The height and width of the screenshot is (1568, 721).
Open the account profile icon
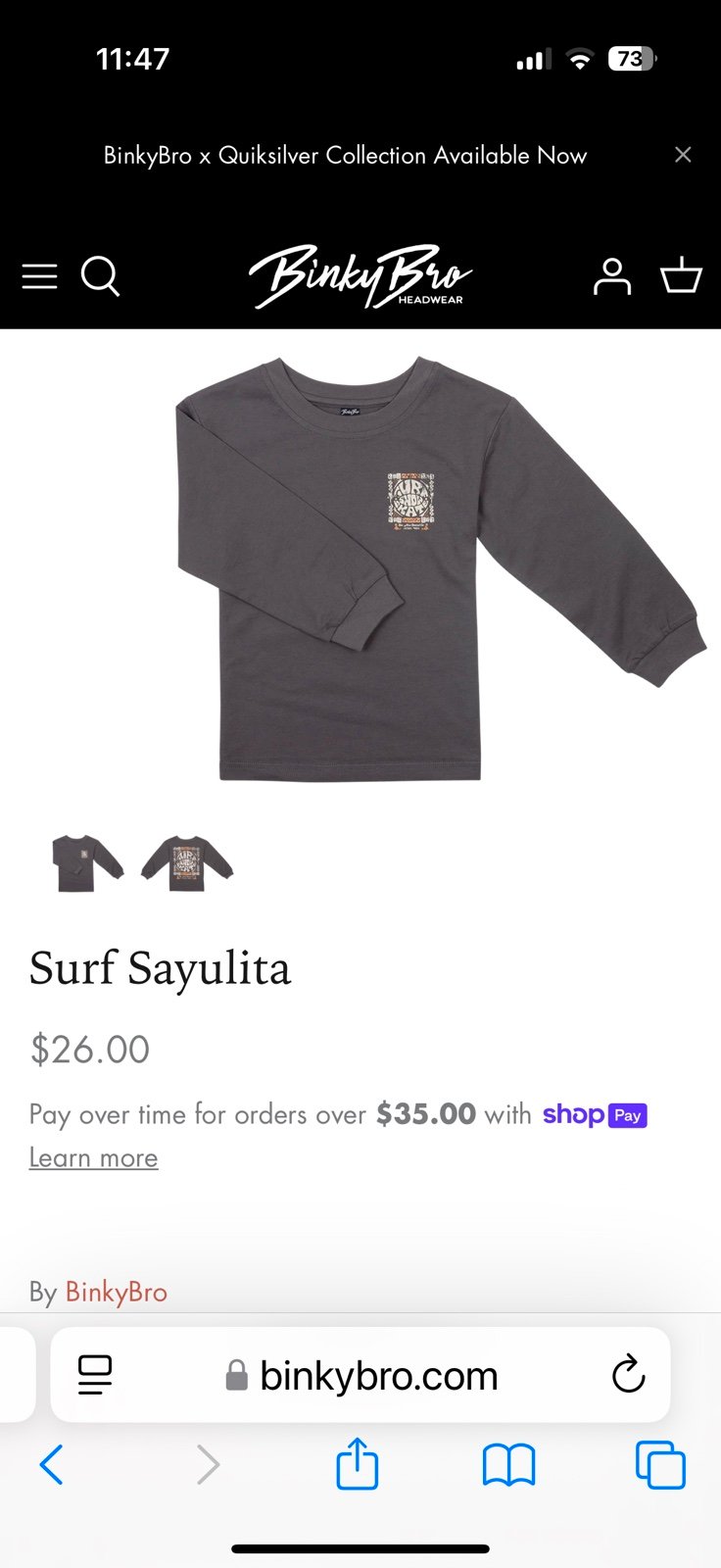pos(612,276)
